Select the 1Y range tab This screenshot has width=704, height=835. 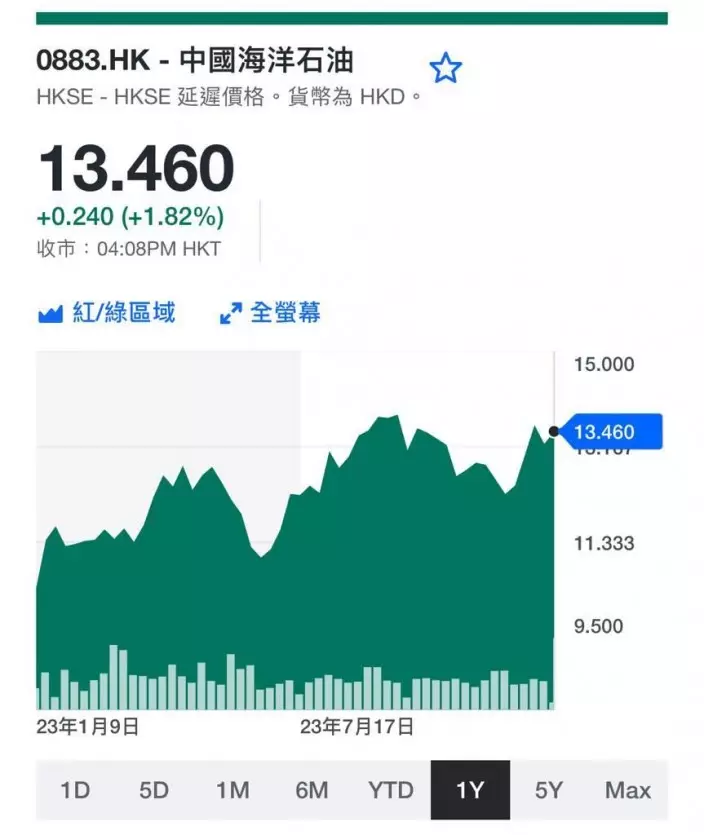(470, 790)
